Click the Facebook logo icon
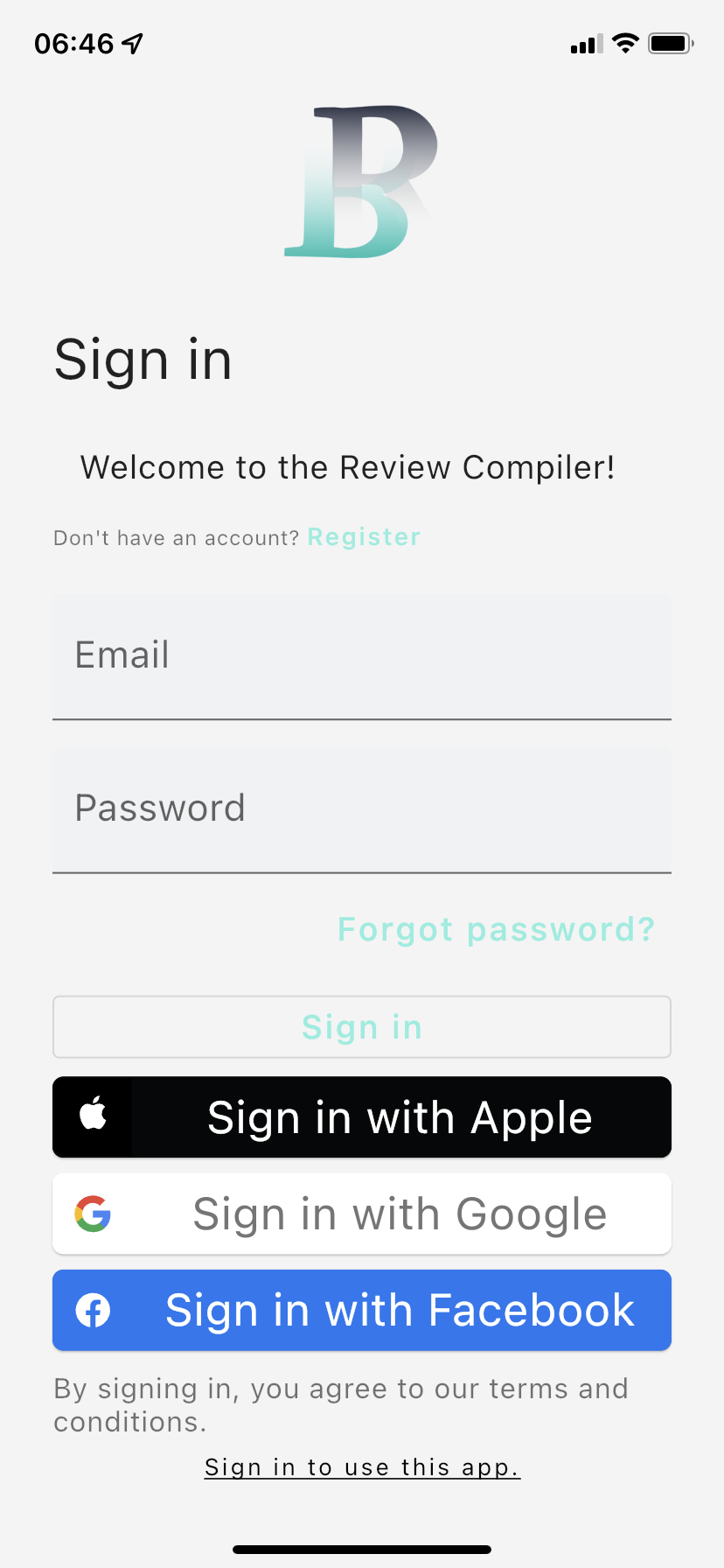This screenshot has height=1568, width=724. (x=94, y=1310)
